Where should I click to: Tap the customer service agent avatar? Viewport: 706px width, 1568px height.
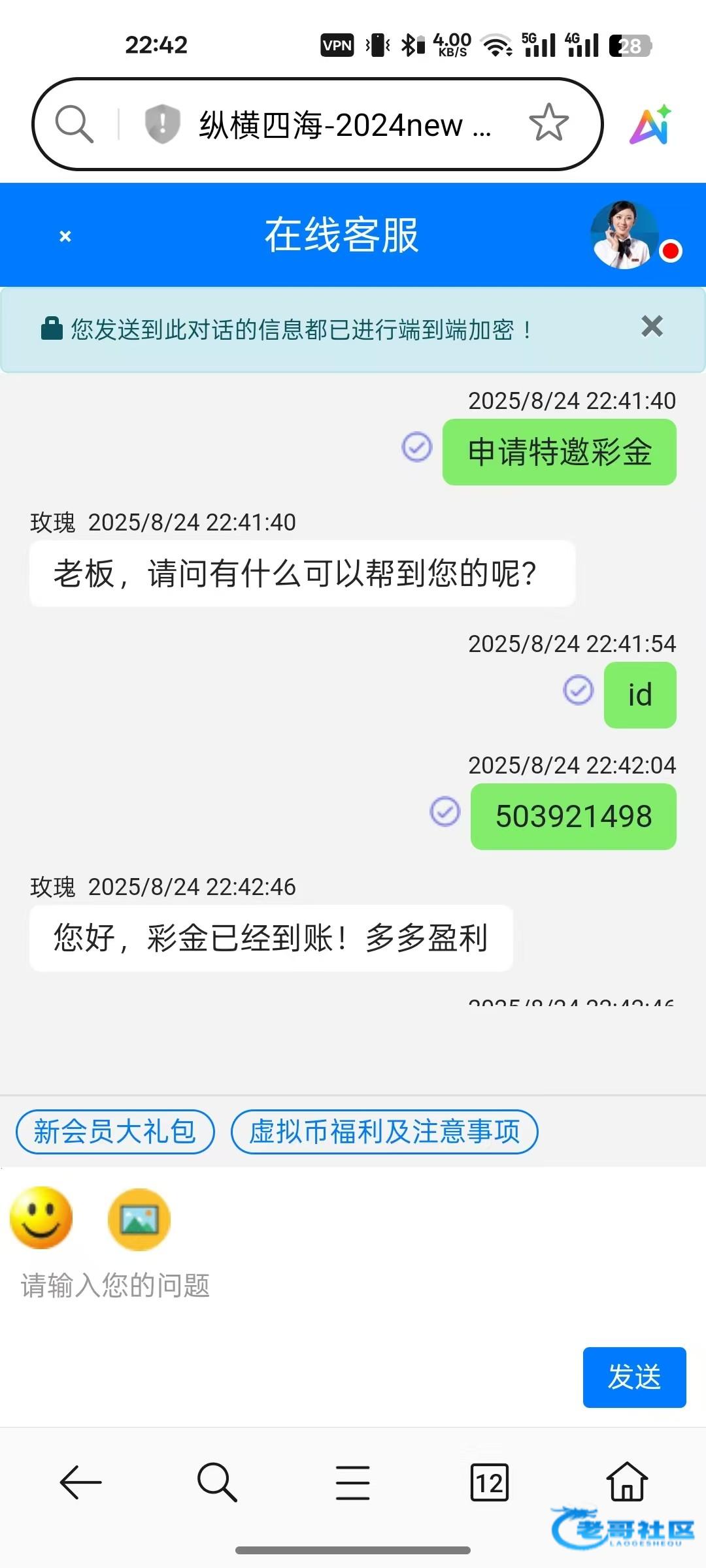pyautogui.click(x=625, y=235)
